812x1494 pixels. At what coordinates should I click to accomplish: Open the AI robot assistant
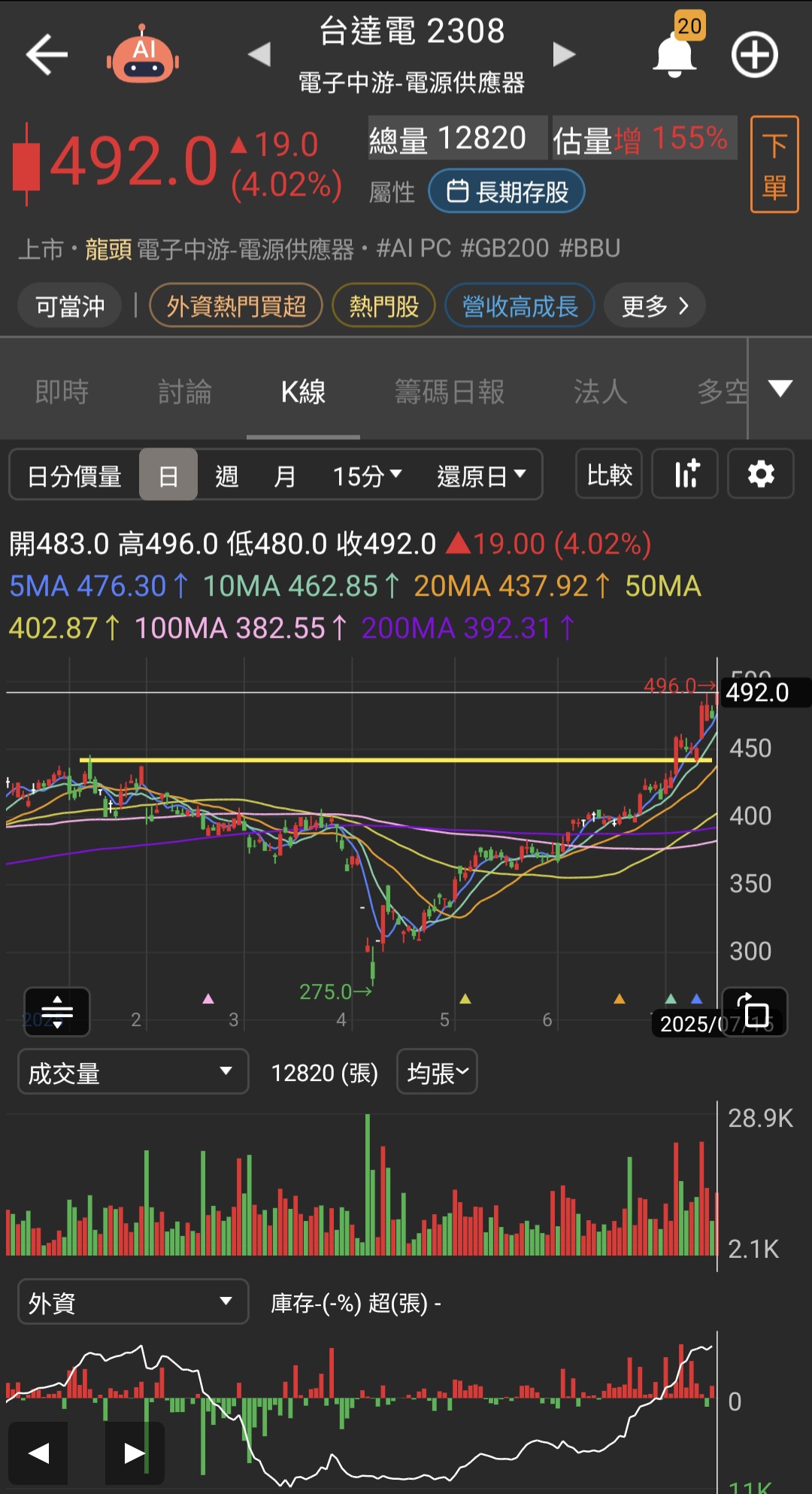pyautogui.click(x=143, y=55)
